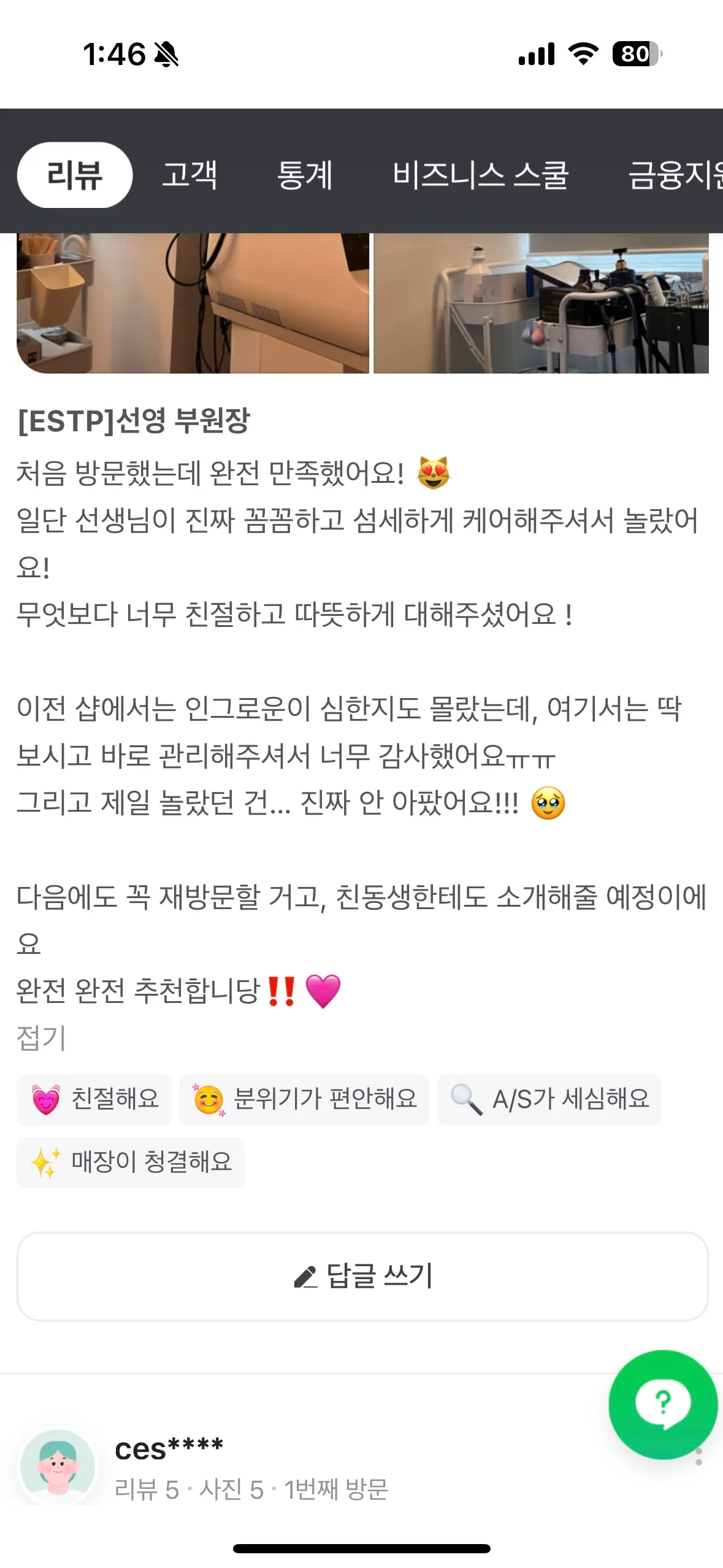
Task: Select the 리뷰 tab
Action: coord(75,175)
